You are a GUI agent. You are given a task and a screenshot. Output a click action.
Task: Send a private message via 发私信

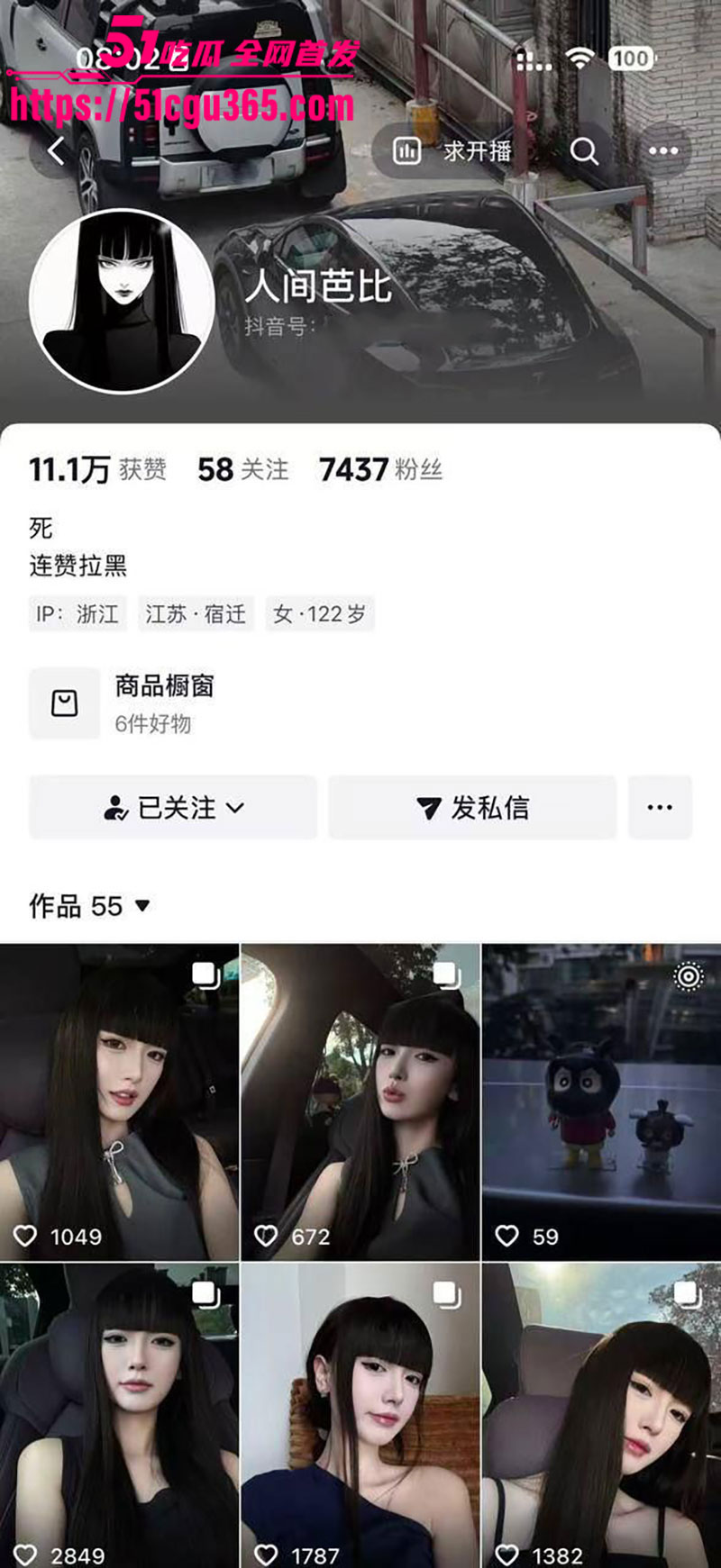pos(472,808)
